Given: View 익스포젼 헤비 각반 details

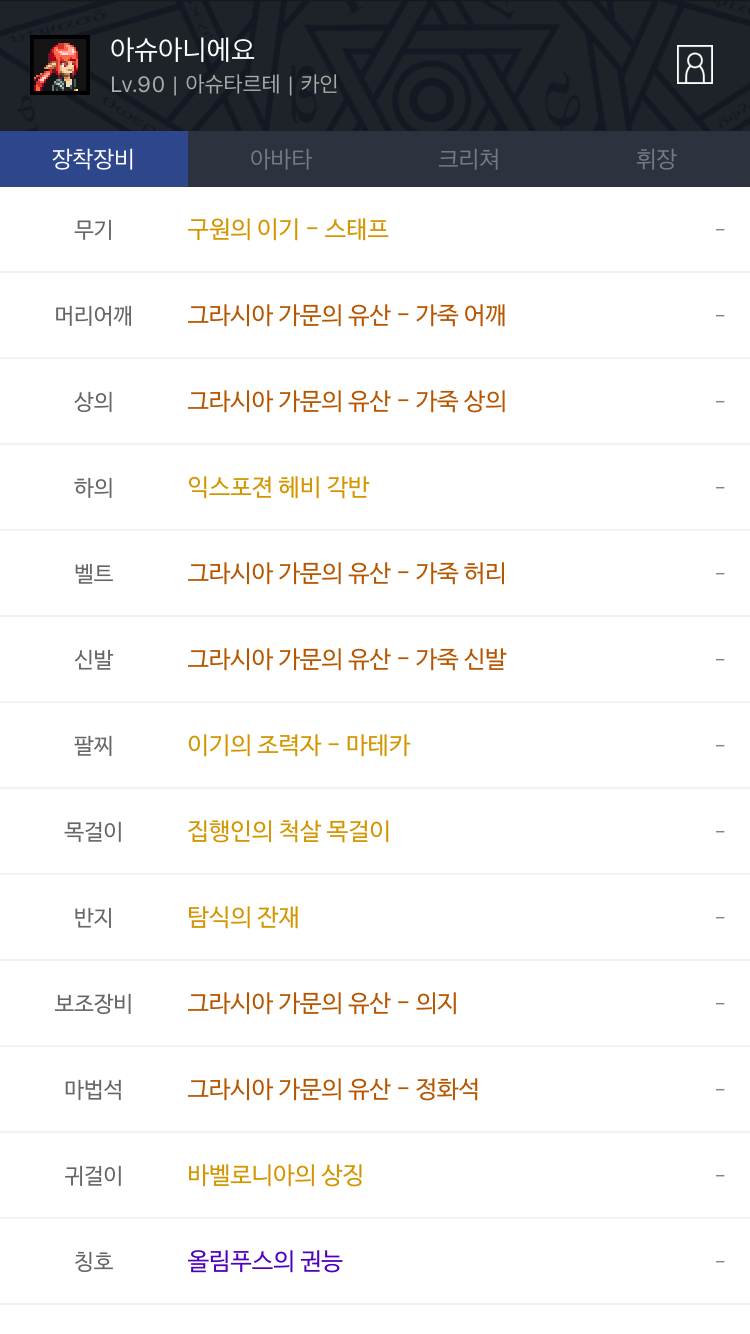Looking at the screenshot, I should click(375, 487).
